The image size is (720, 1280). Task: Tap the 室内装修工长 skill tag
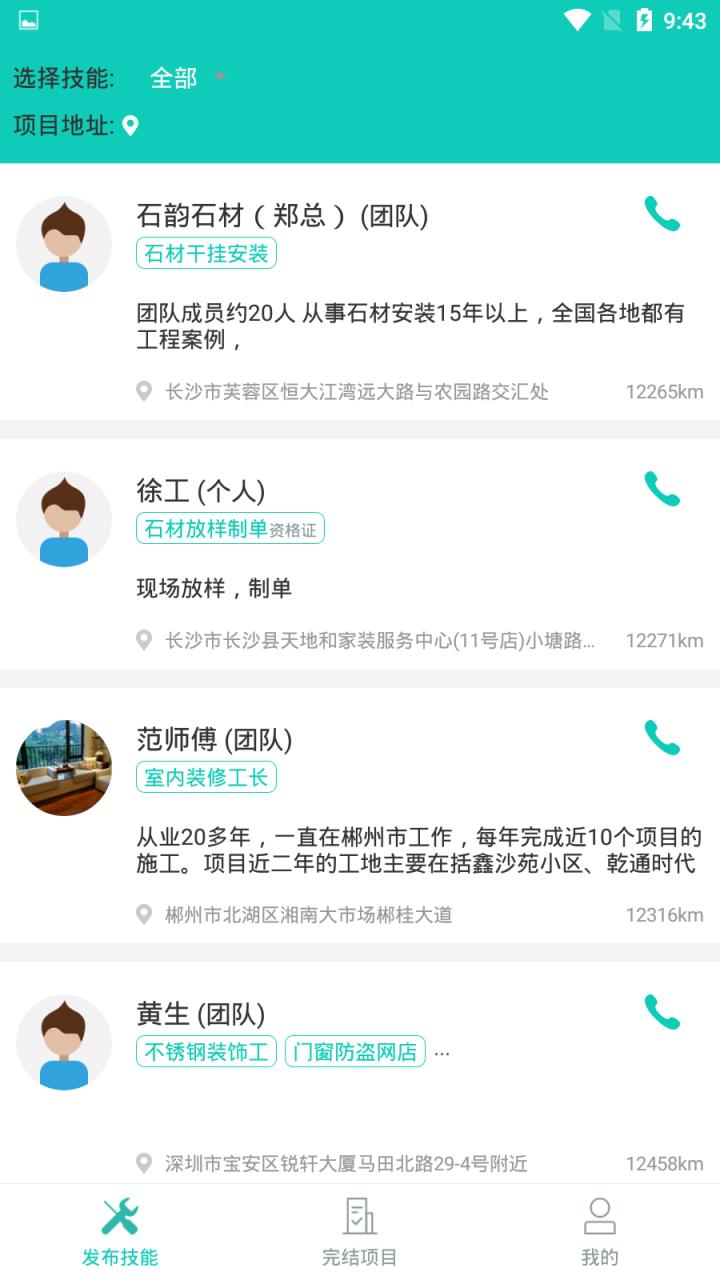coord(206,777)
